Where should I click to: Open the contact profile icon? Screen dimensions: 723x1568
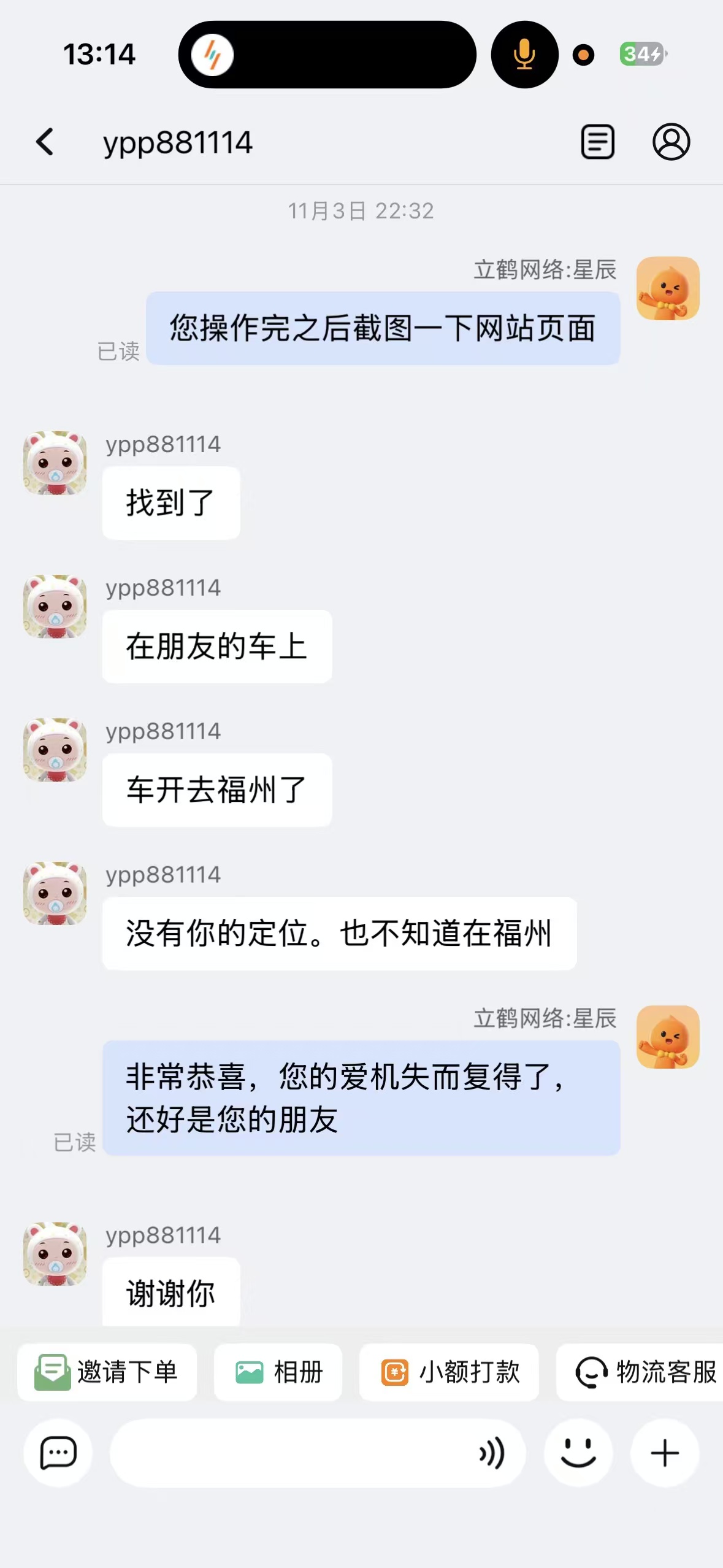pyautogui.click(x=671, y=142)
